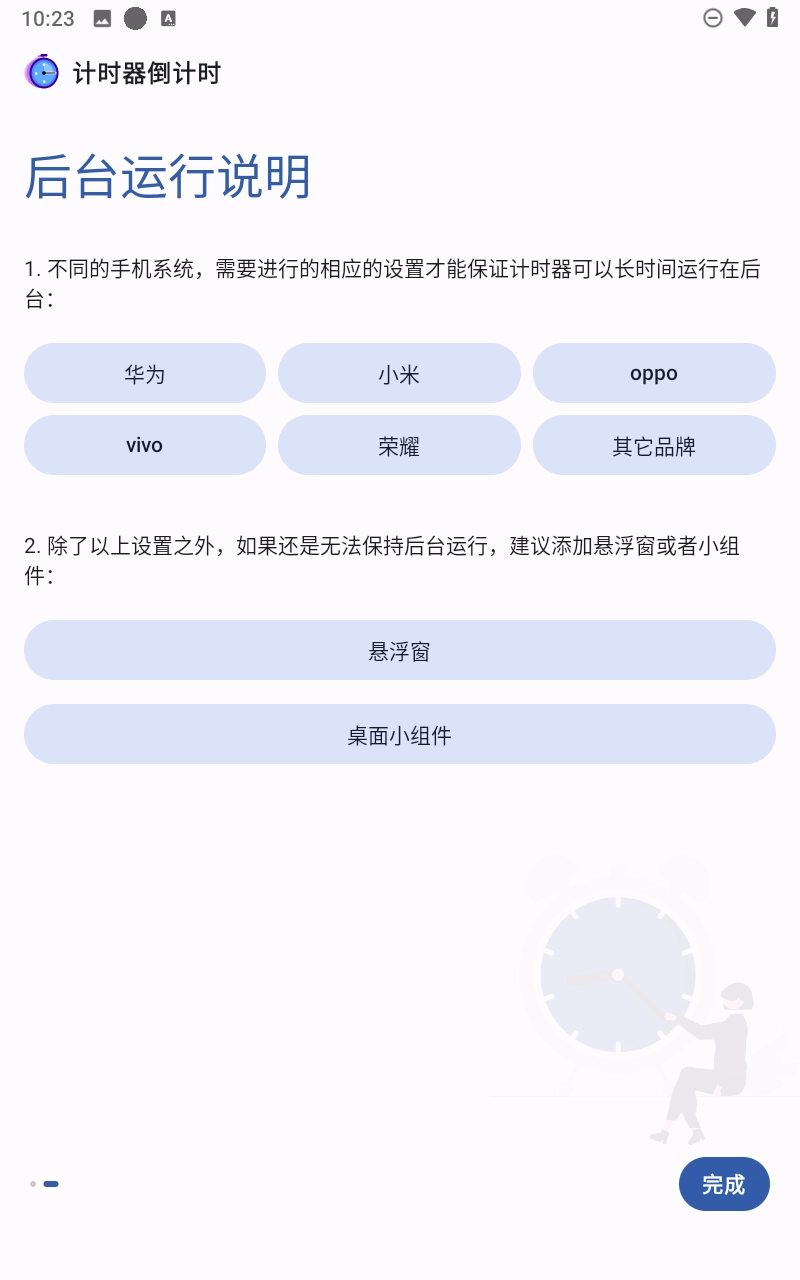Screen dimensions: 800x1280
Task: Open the 桌面小组件 widget option
Action: coord(399,734)
